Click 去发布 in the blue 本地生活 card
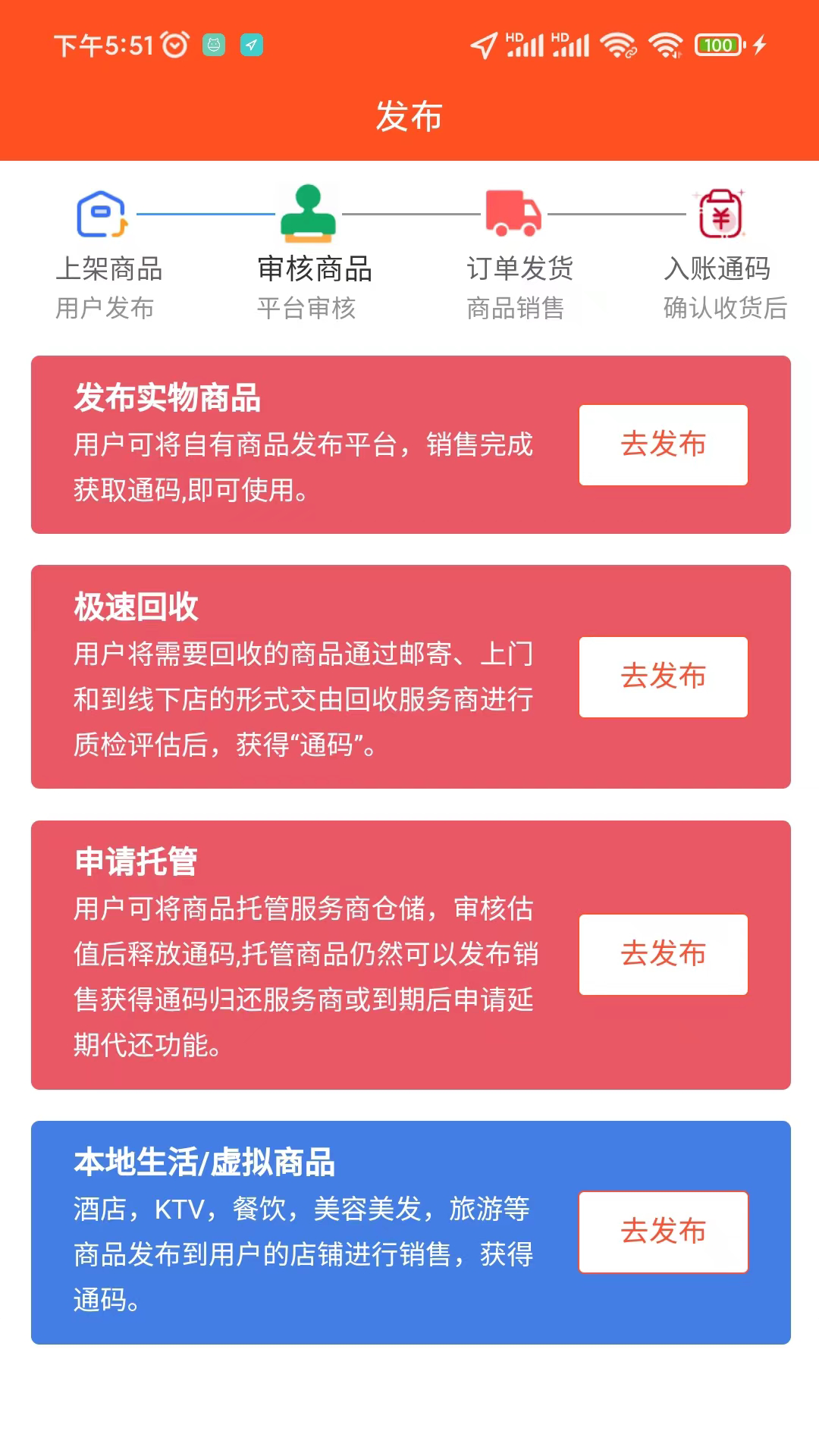This screenshot has width=819, height=1456. pyautogui.click(x=662, y=1231)
